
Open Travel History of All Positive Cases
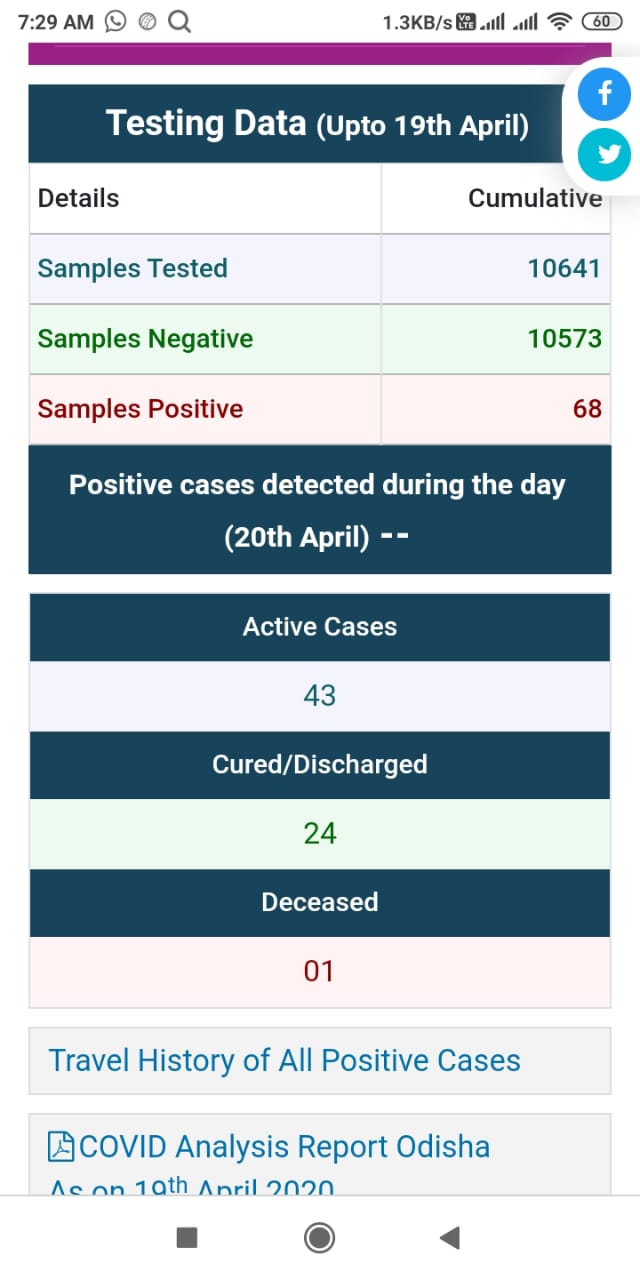tap(285, 1060)
